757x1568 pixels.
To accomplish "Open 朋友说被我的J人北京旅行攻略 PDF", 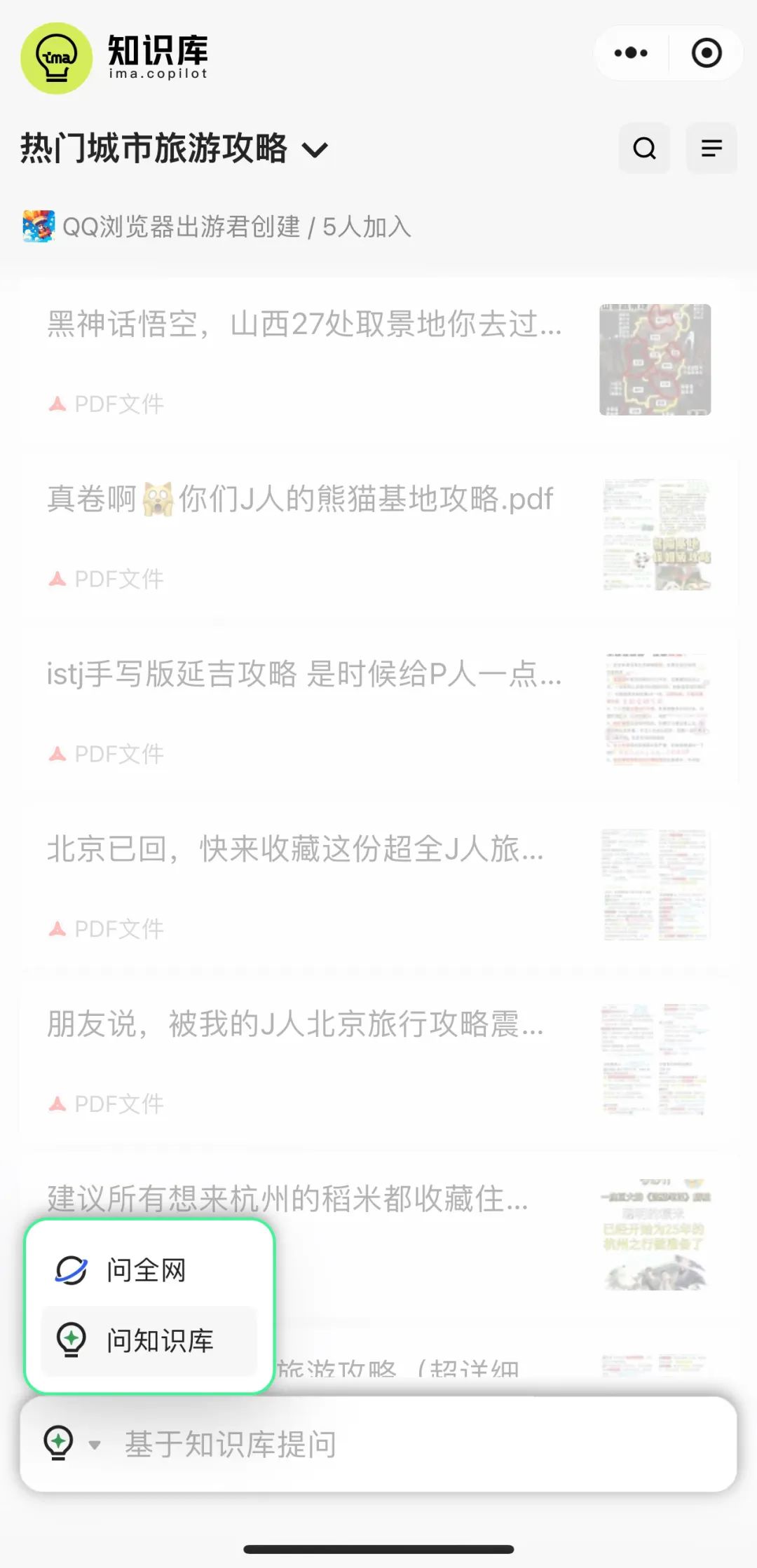I will click(378, 1061).
